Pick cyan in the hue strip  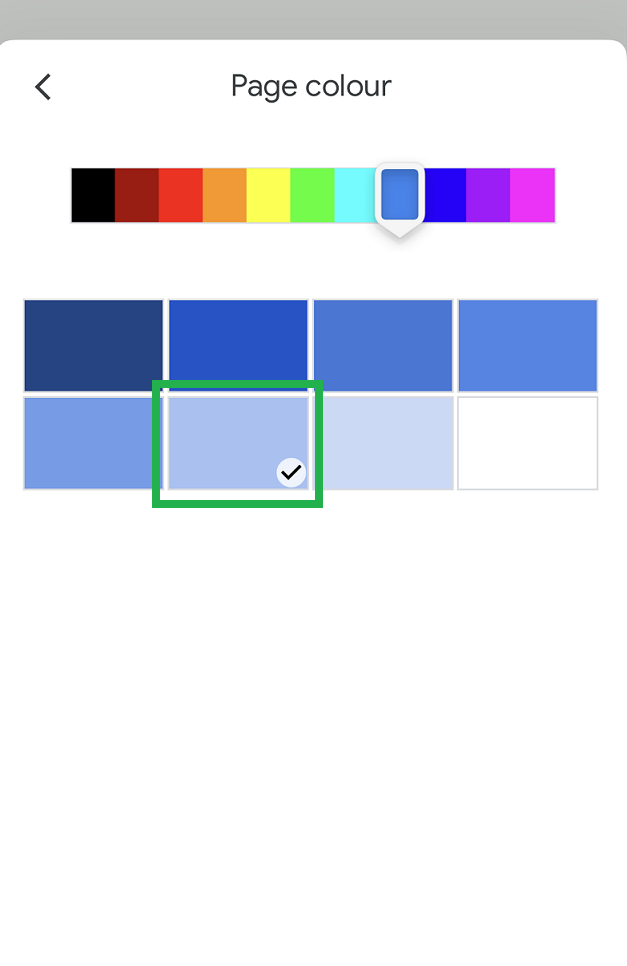tap(354, 195)
